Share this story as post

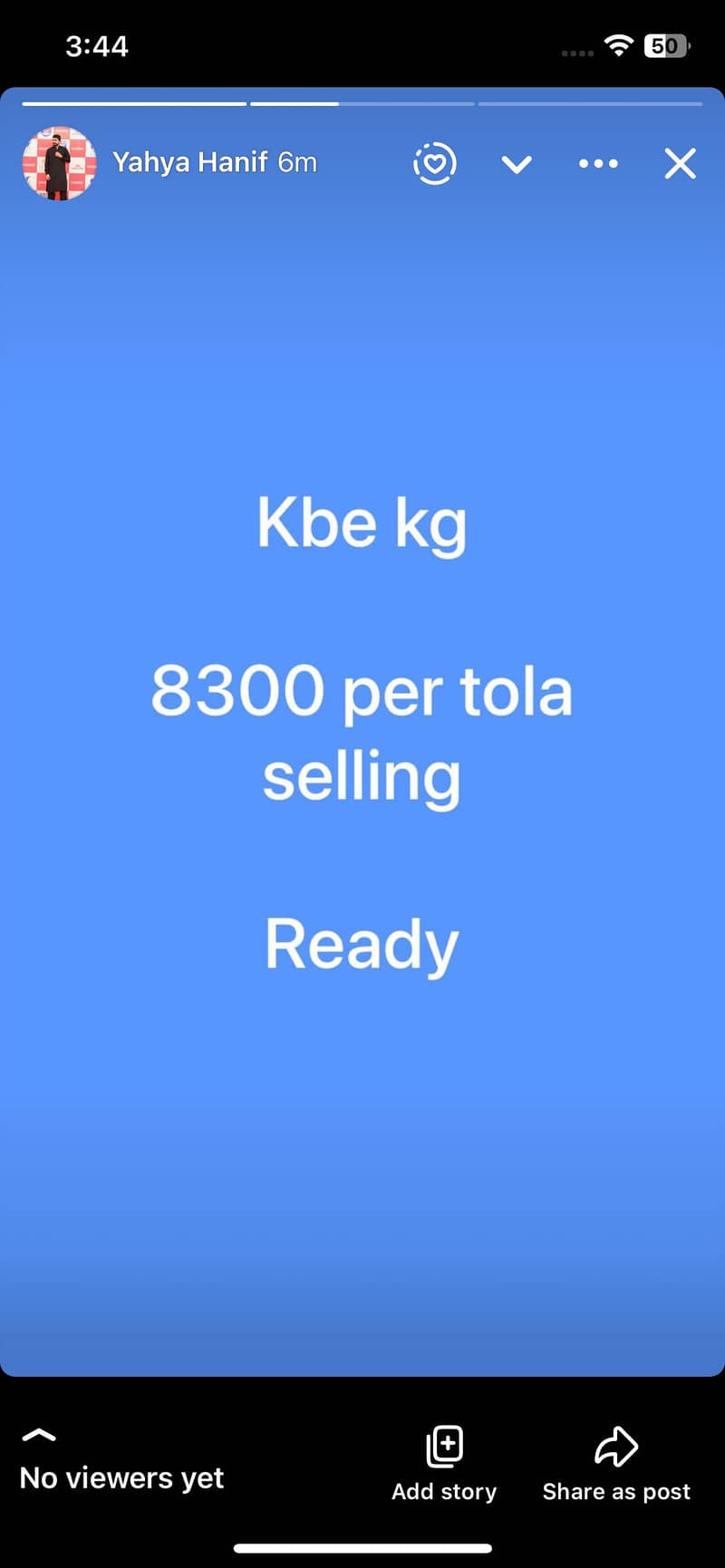(x=616, y=1462)
